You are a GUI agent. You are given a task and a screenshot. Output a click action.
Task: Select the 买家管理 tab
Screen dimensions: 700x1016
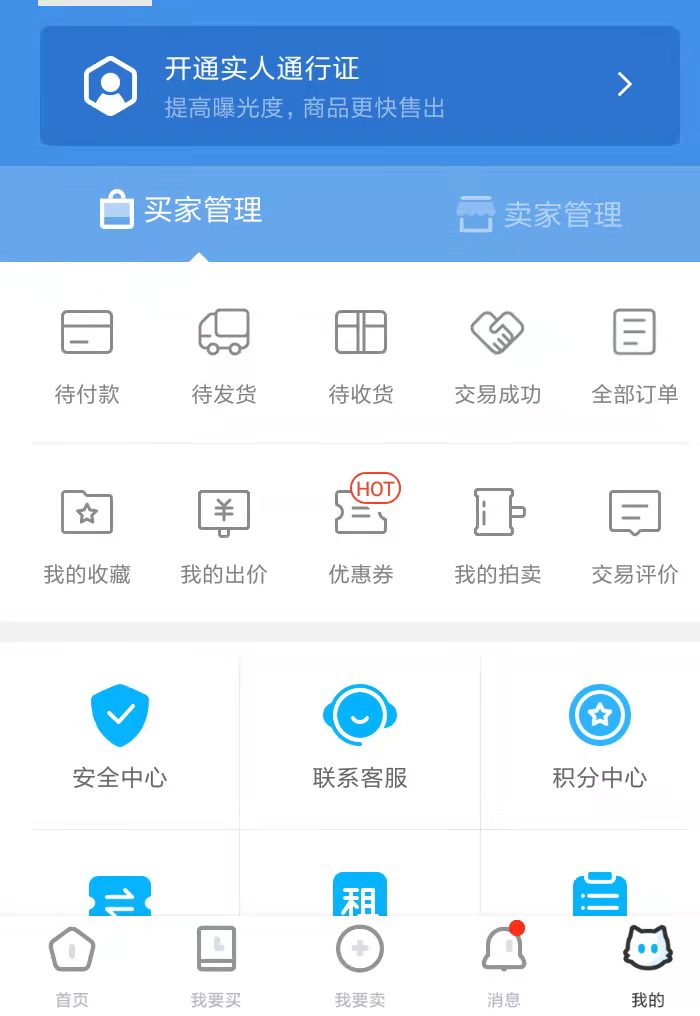click(x=182, y=211)
